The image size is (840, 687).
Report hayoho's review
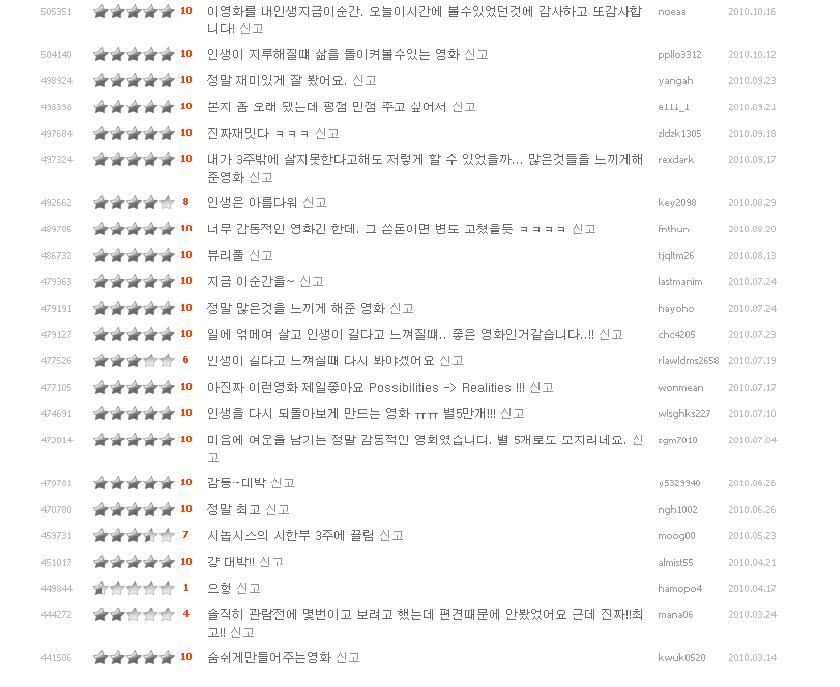(x=401, y=308)
